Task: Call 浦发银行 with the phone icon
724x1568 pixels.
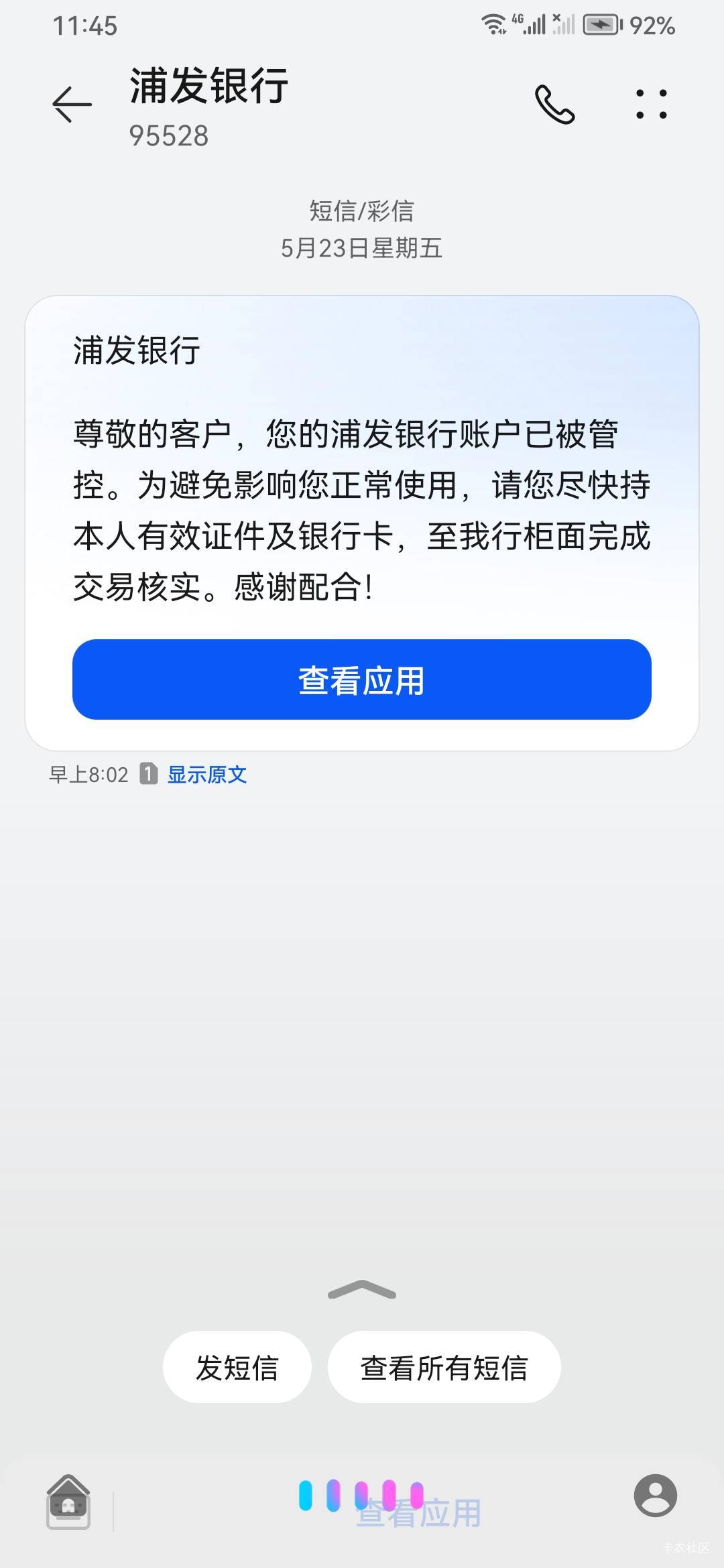Action: pyautogui.click(x=555, y=105)
